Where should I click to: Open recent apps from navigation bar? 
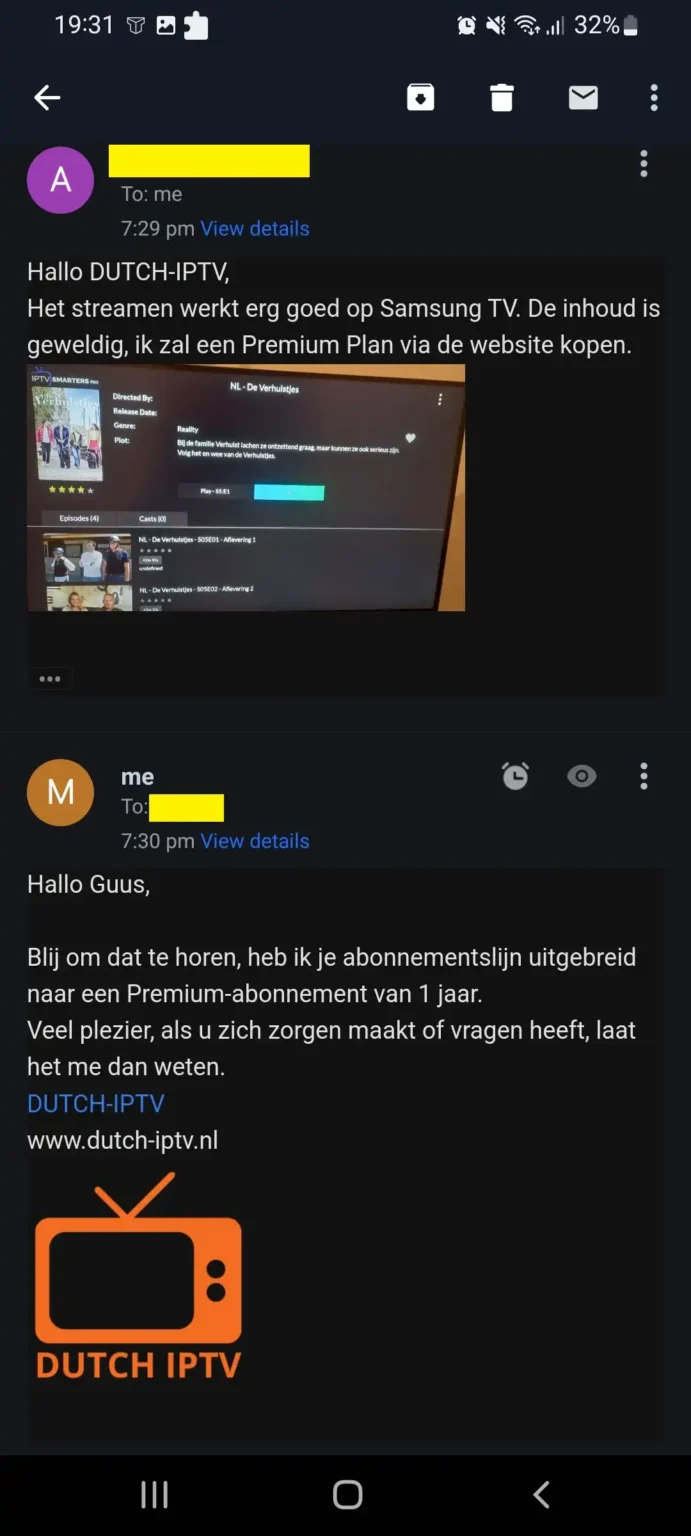154,1495
